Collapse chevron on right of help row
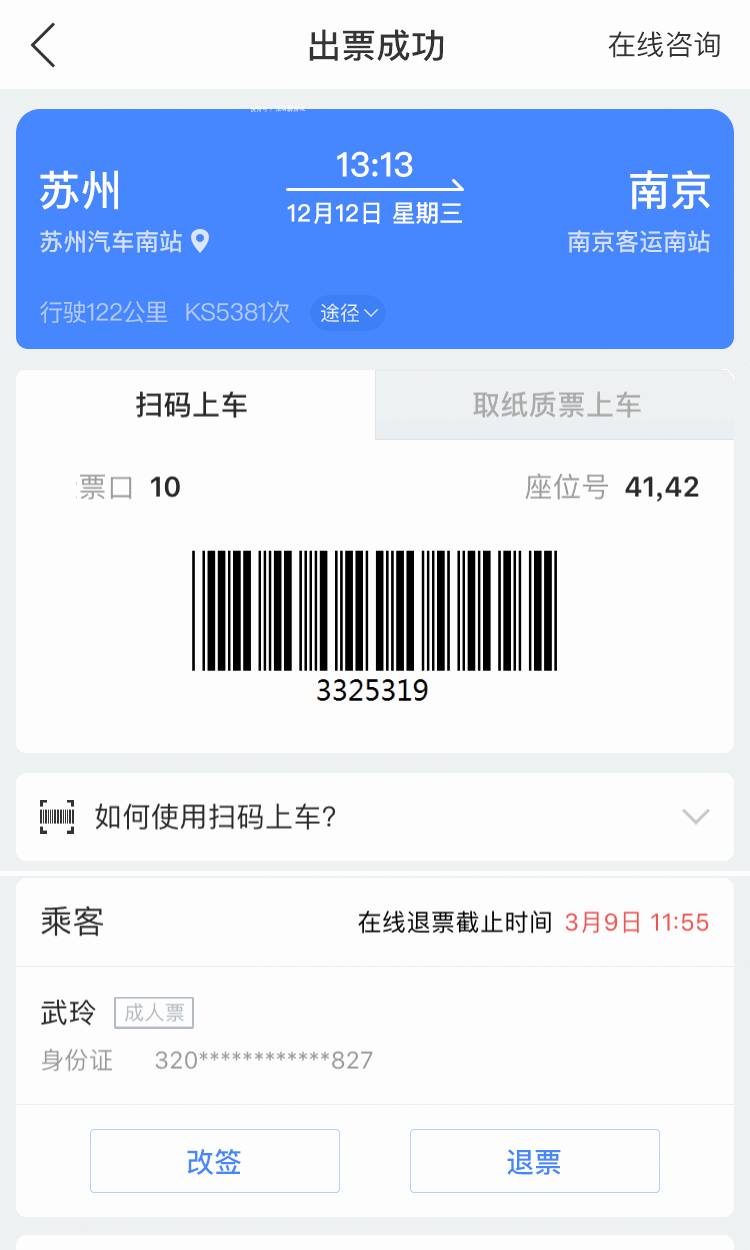750x1250 pixels. [695, 817]
